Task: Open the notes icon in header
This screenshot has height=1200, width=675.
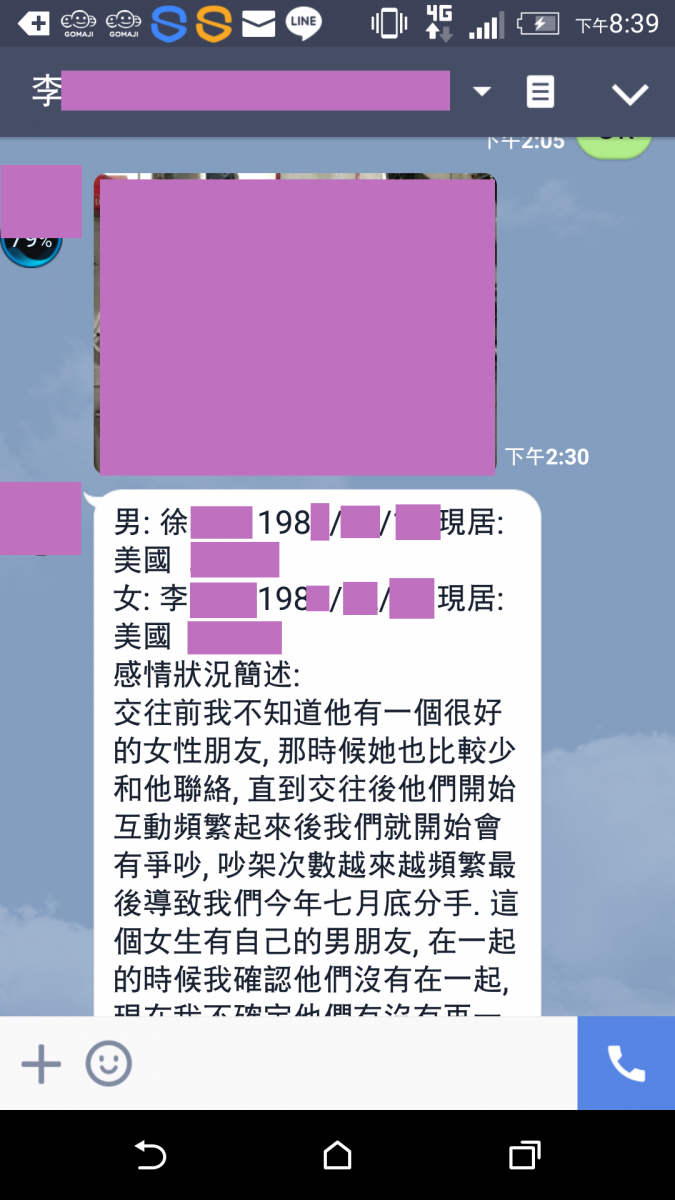Action: tap(540, 92)
